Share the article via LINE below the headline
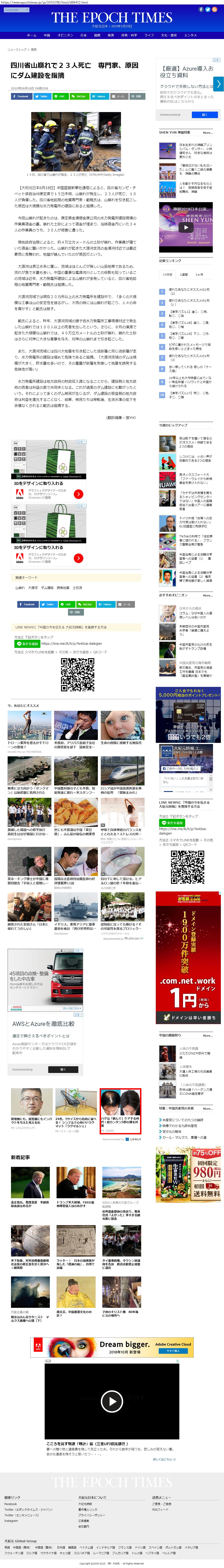Viewport: 224px width, 1568px height. [x=60, y=96]
